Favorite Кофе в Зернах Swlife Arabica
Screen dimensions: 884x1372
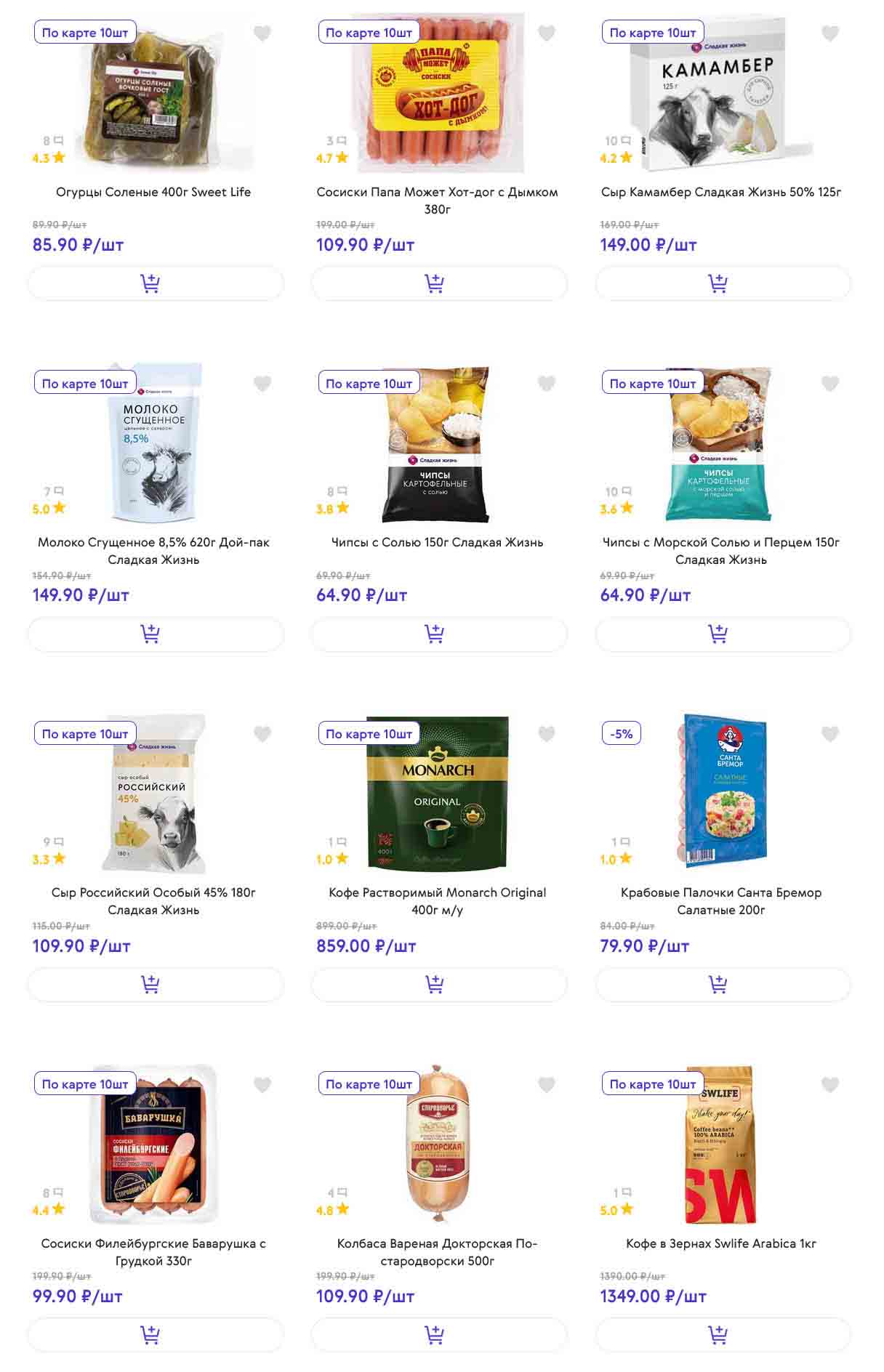(x=829, y=1085)
